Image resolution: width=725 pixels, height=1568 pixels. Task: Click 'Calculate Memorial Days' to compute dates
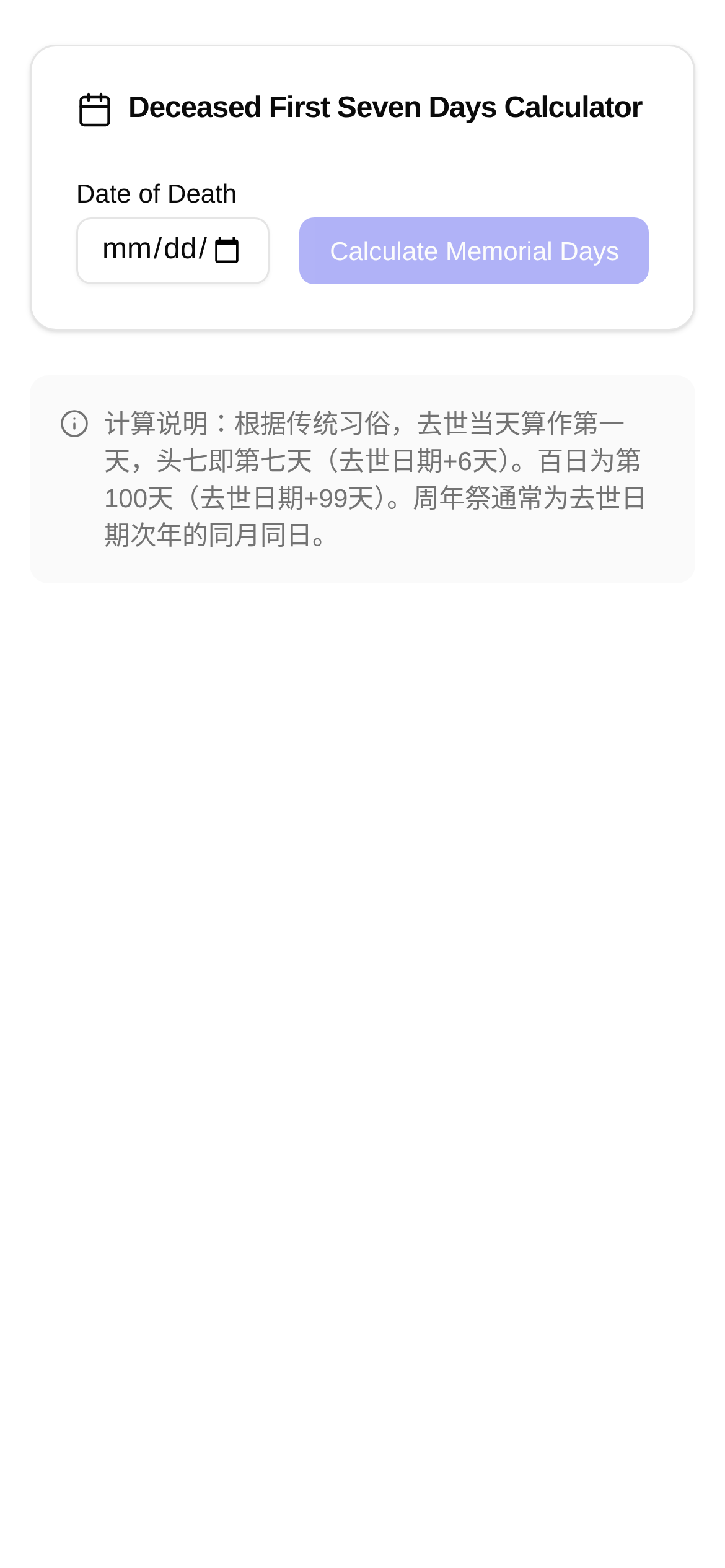click(474, 250)
